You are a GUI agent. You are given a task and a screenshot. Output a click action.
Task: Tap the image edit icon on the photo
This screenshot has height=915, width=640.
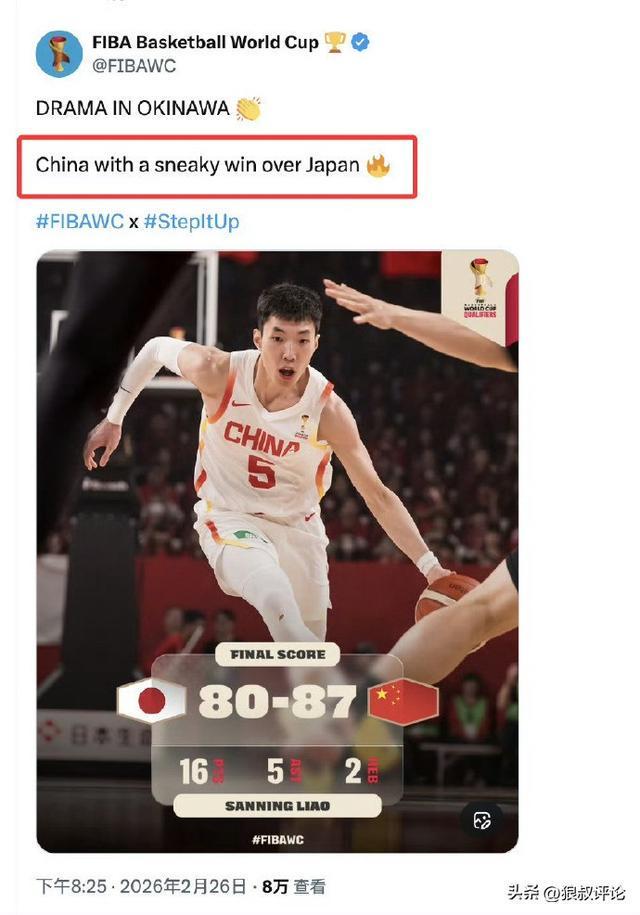click(482, 820)
